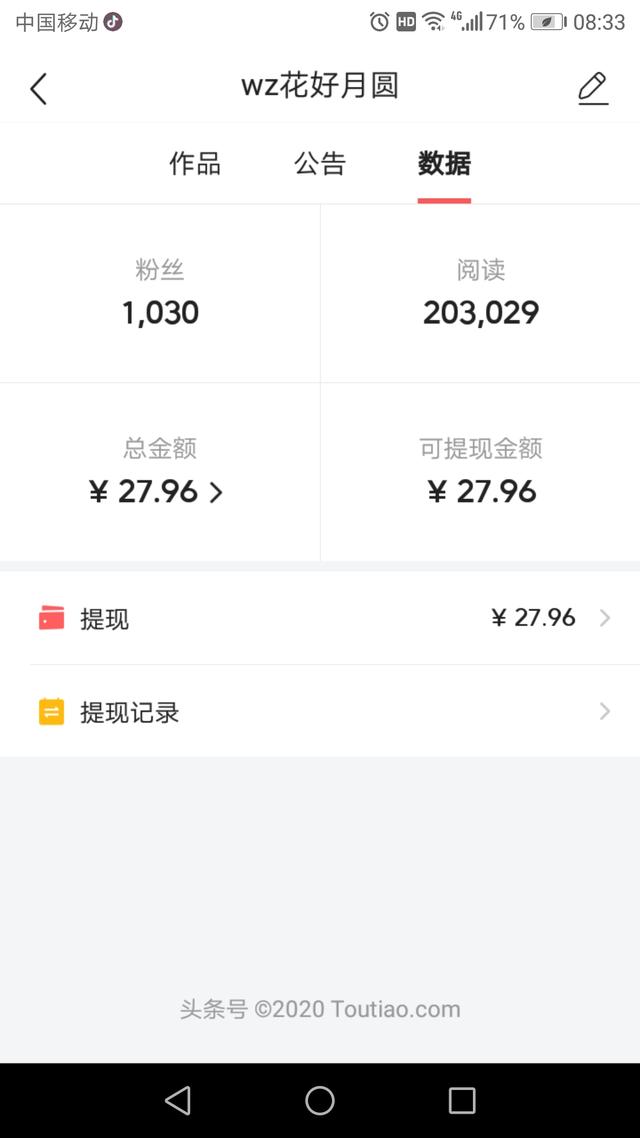
Task: Open 总金额 details
Action: [x=160, y=491]
